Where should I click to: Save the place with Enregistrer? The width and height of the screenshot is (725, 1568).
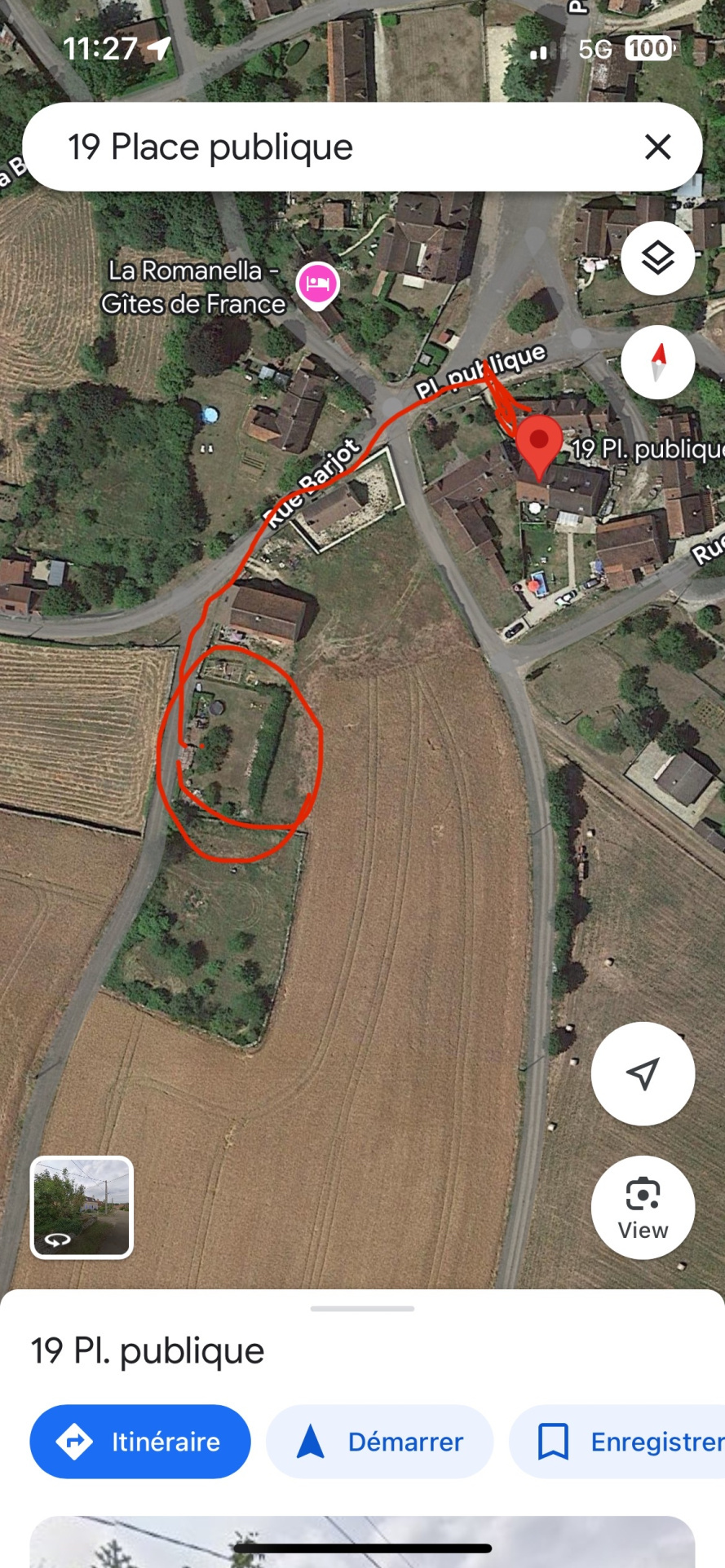(617, 1441)
